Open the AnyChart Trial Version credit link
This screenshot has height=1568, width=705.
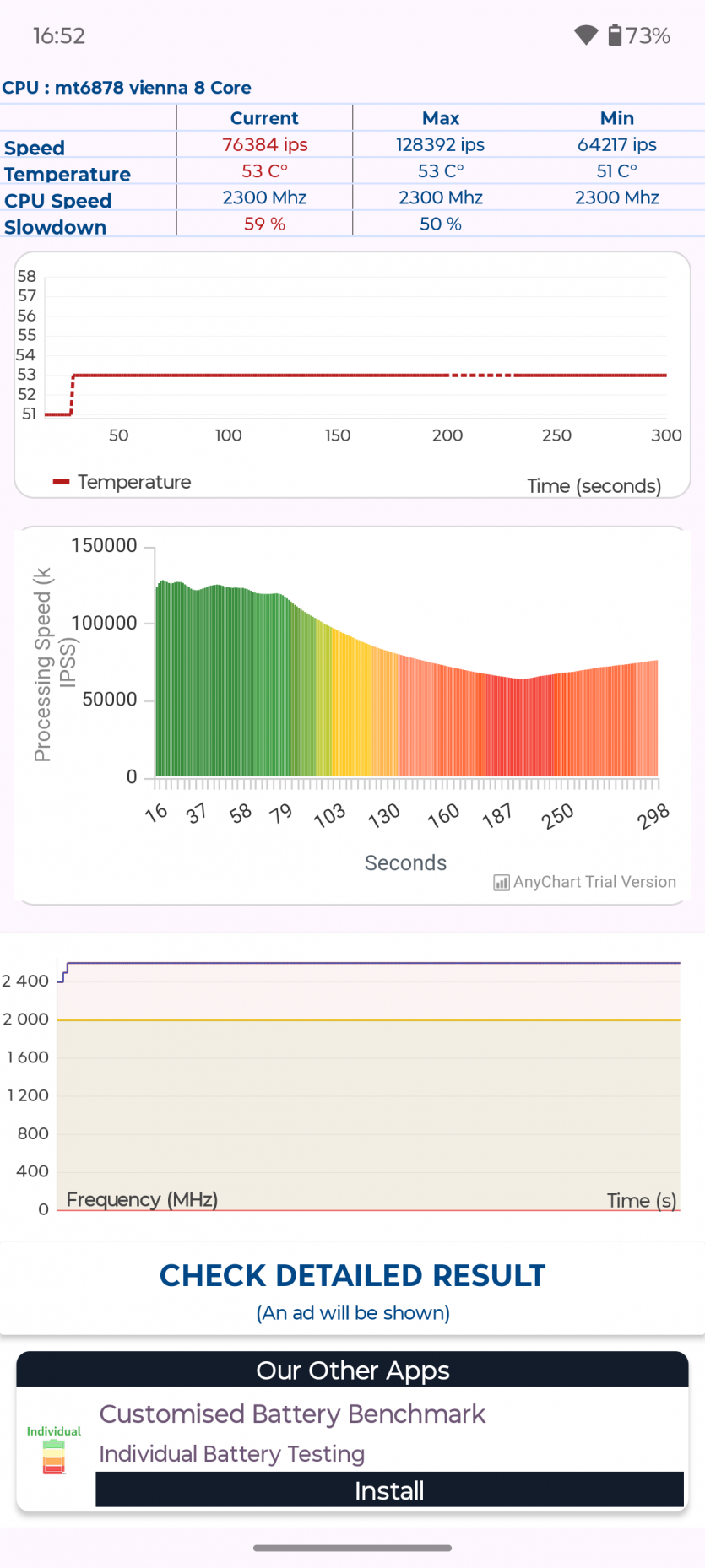[x=584, y=882]
